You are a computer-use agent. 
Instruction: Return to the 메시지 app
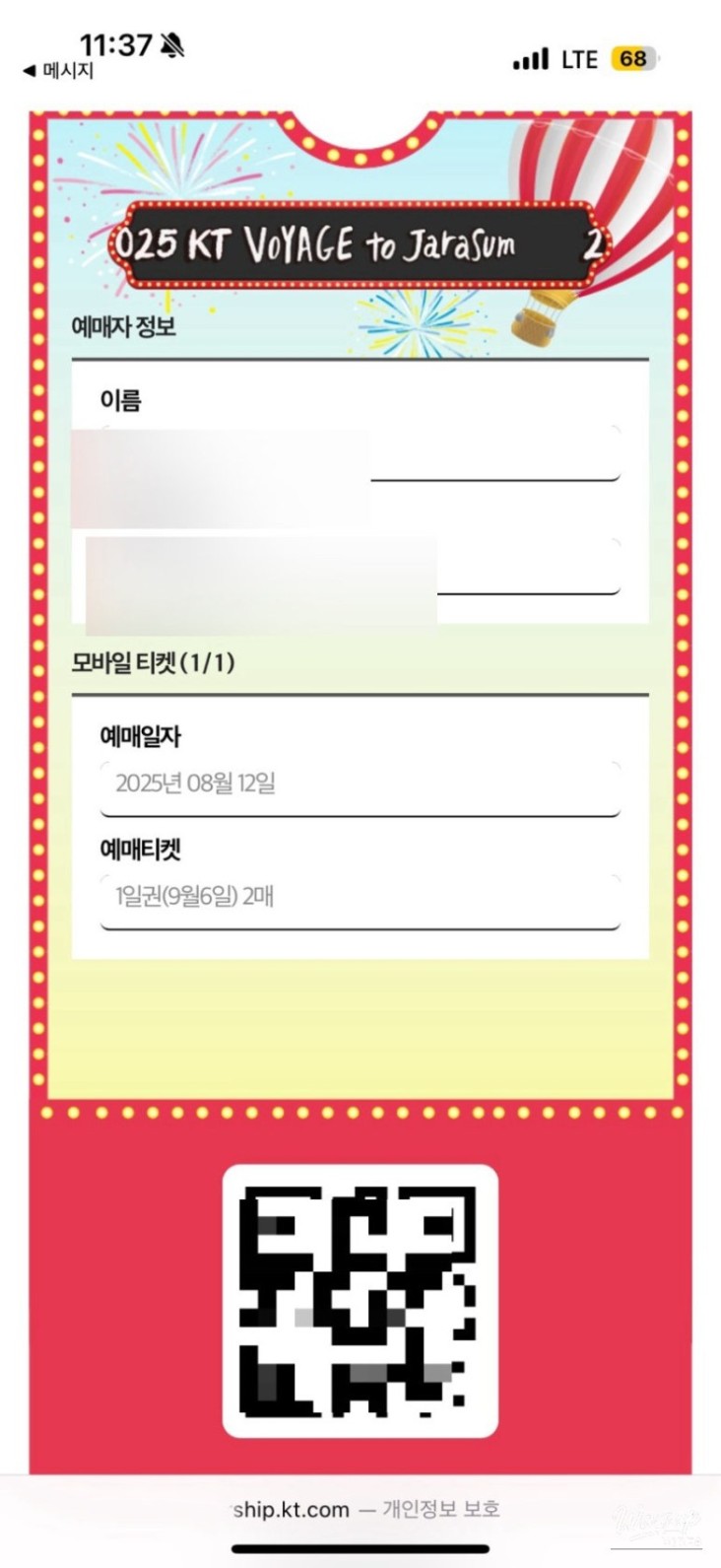click(x=58, y=71)
